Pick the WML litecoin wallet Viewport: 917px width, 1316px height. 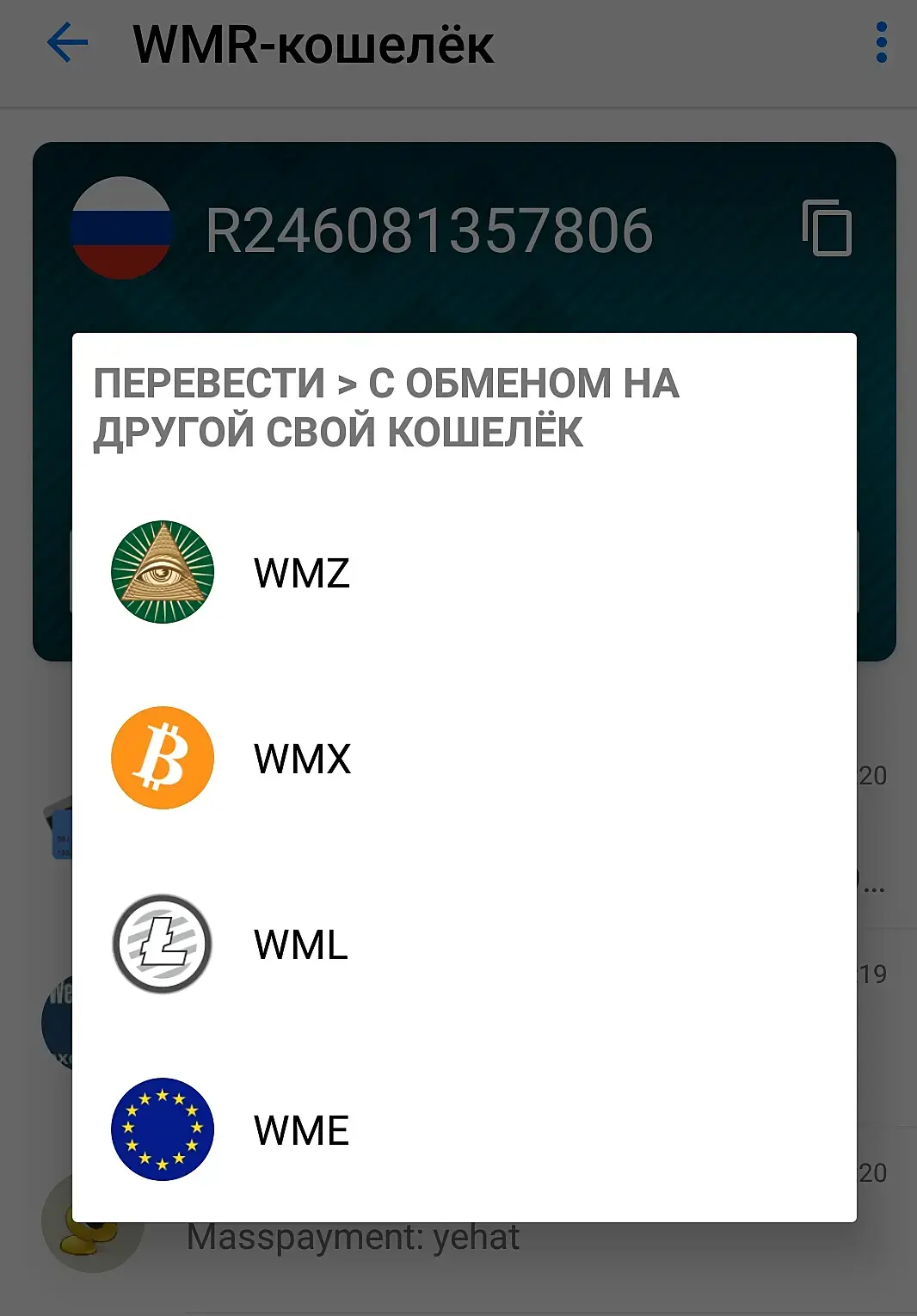301,944
